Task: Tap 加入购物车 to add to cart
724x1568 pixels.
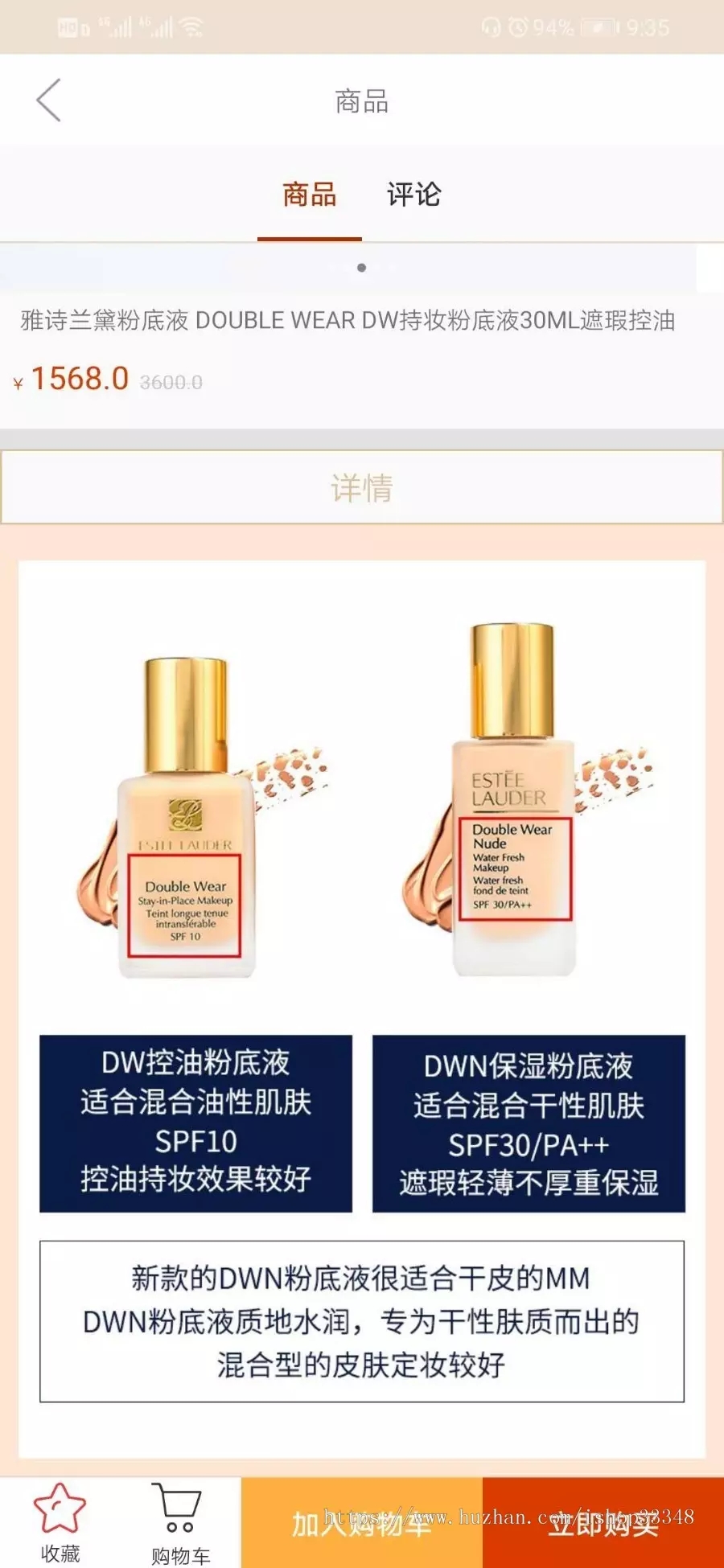Action: click(362, 1523)
